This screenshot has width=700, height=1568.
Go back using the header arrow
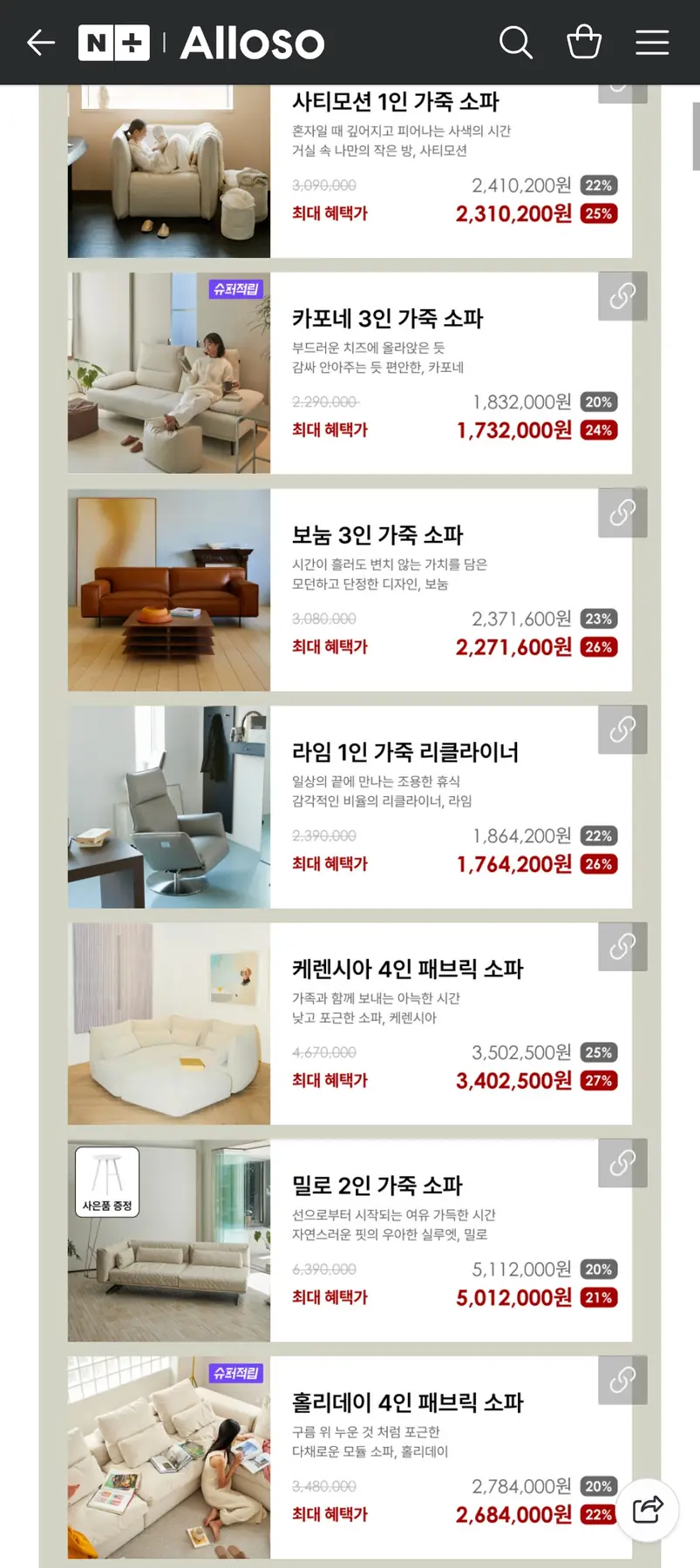click(x=40, y=42)
